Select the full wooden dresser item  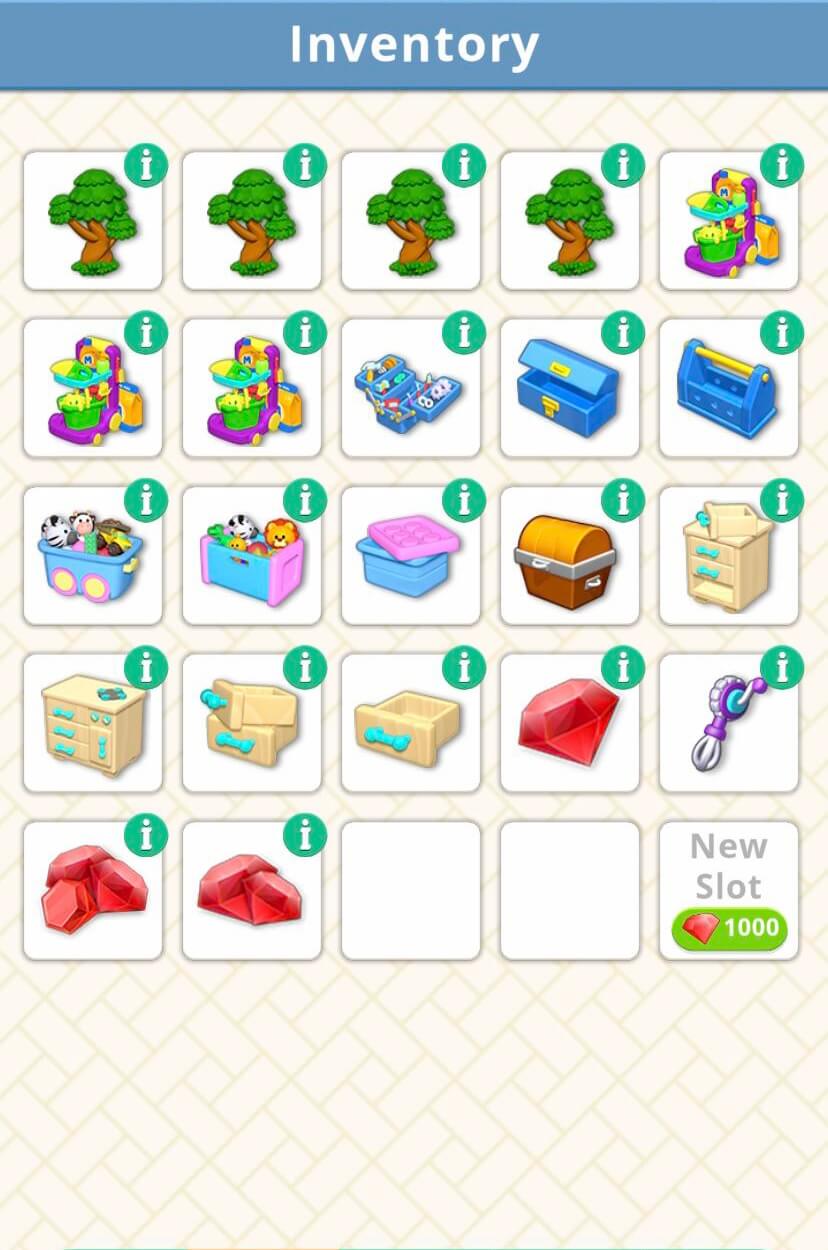pyautogui.click(x=92, y=724)
